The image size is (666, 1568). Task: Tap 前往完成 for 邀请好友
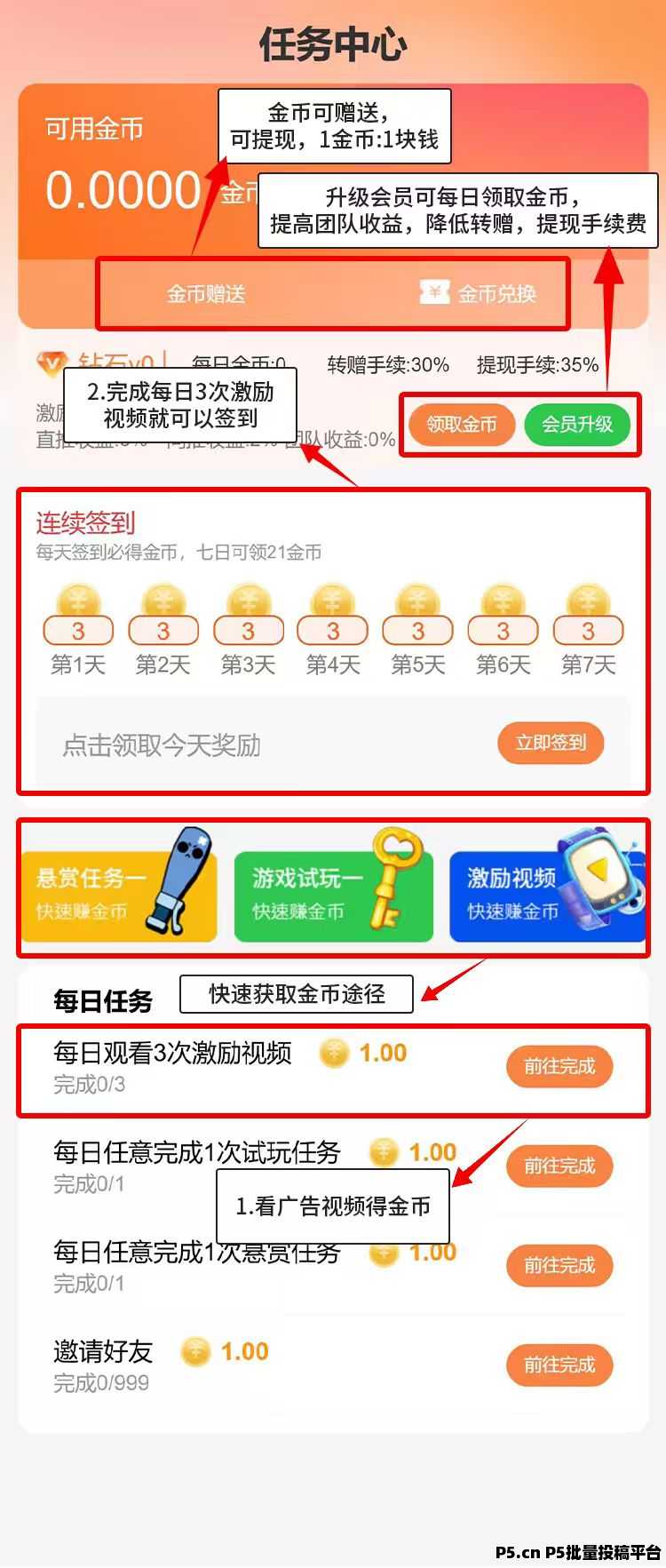(x=559, y=1365)
